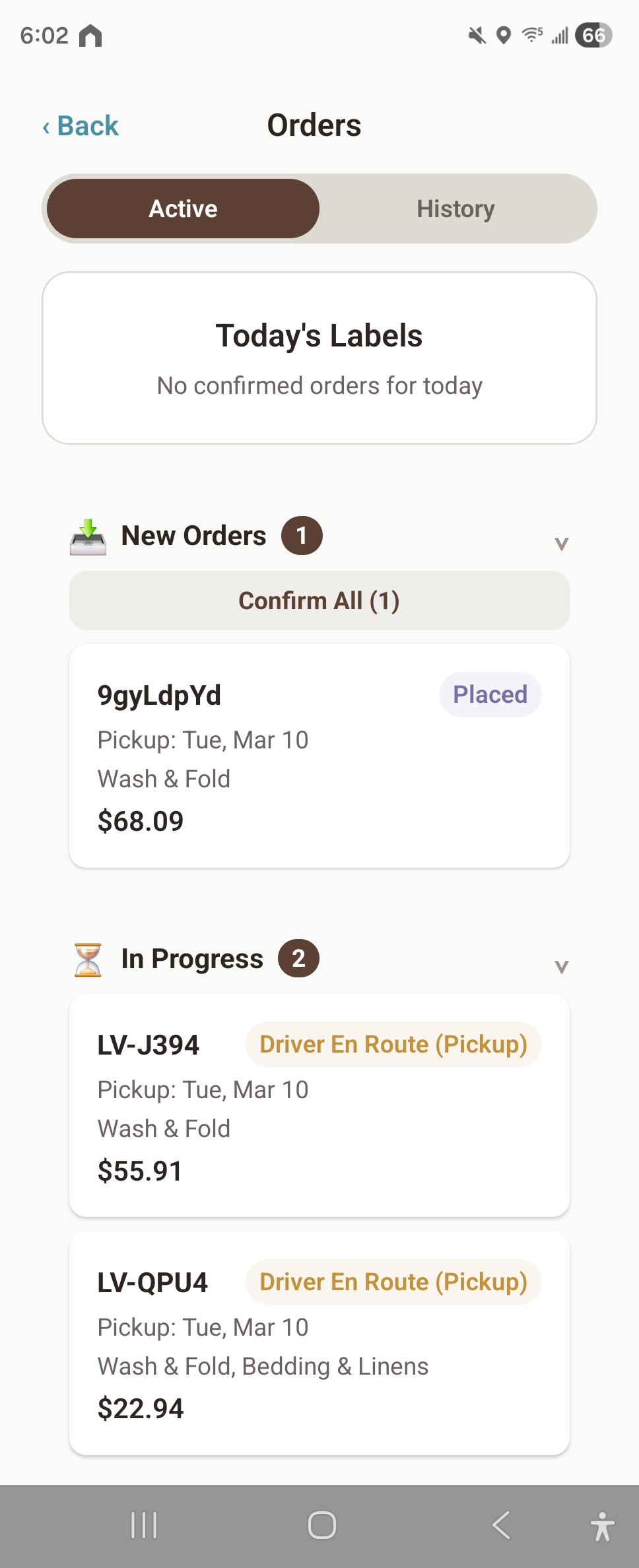Tap the battery indicator in status bar
639x1568 pixels.
[592, 36]
